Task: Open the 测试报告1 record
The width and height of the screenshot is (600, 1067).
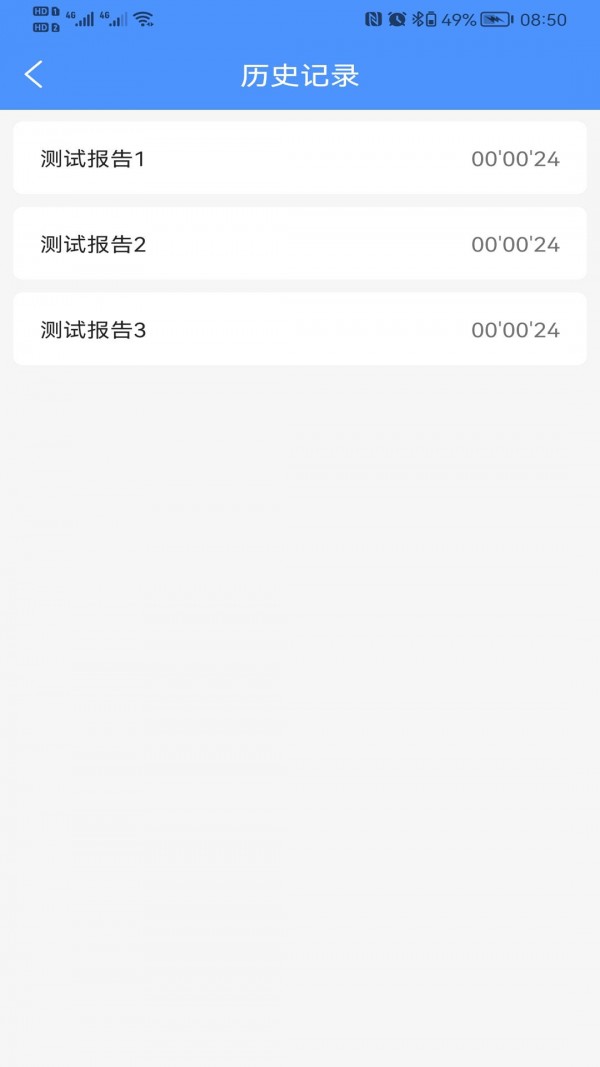Action: tap(299, 158)
